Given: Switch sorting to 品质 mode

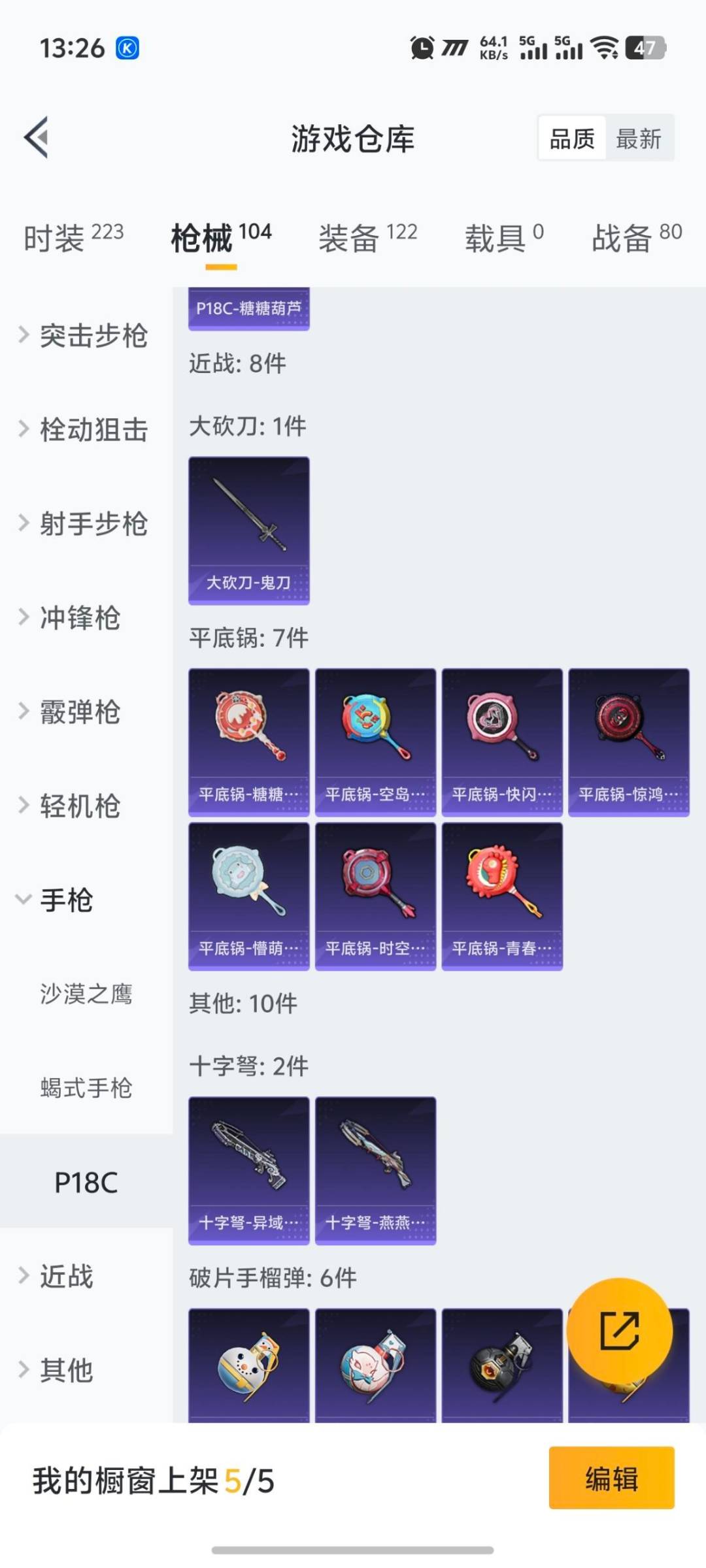Looking at the screenshot, I should click(x=572, y=139).
